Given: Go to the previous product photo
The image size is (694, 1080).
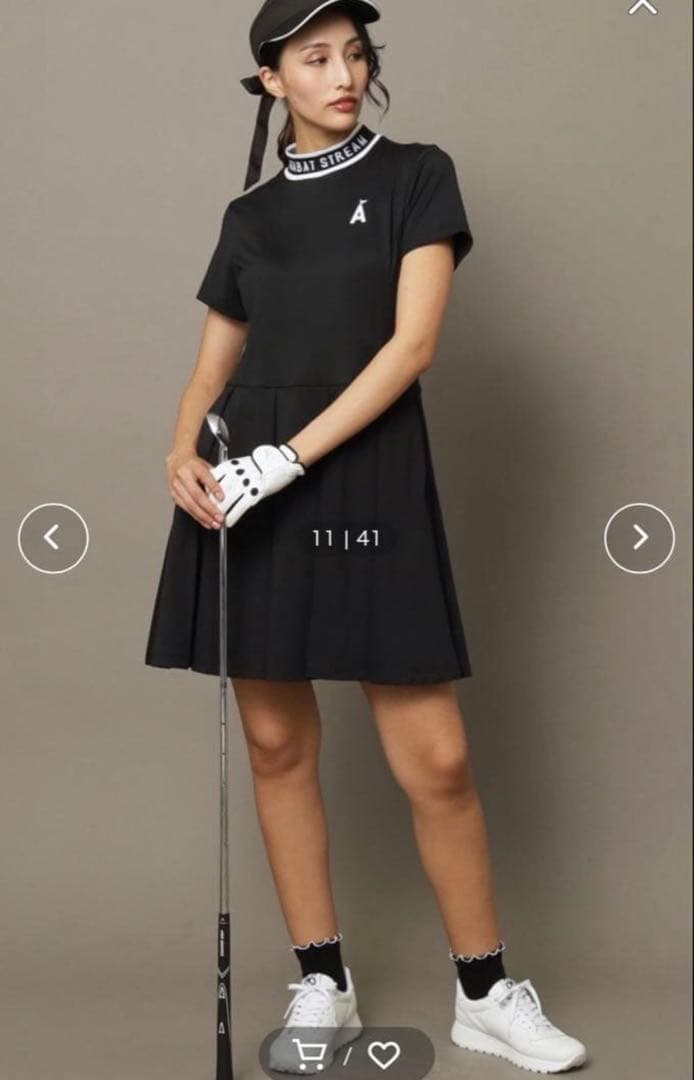Looking at the screenshot, I should pyautogui.click(x=53, y=538).
